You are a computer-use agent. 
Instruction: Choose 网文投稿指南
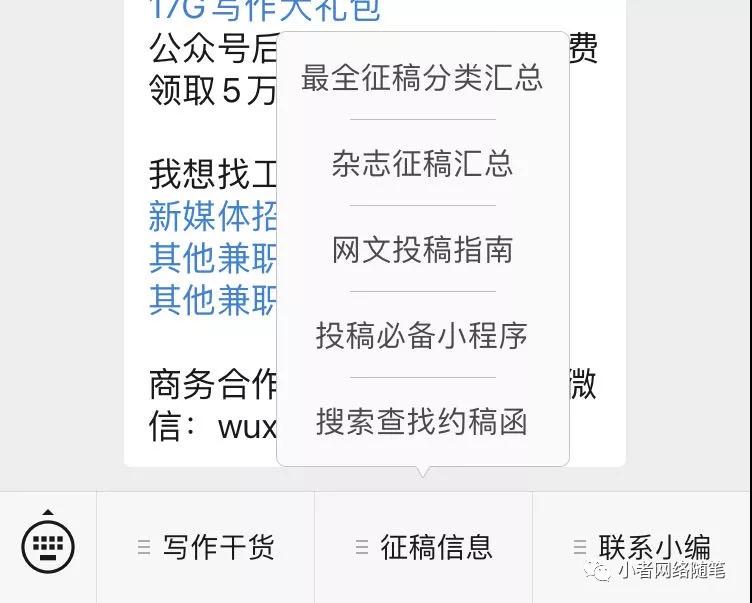[422, 249]
